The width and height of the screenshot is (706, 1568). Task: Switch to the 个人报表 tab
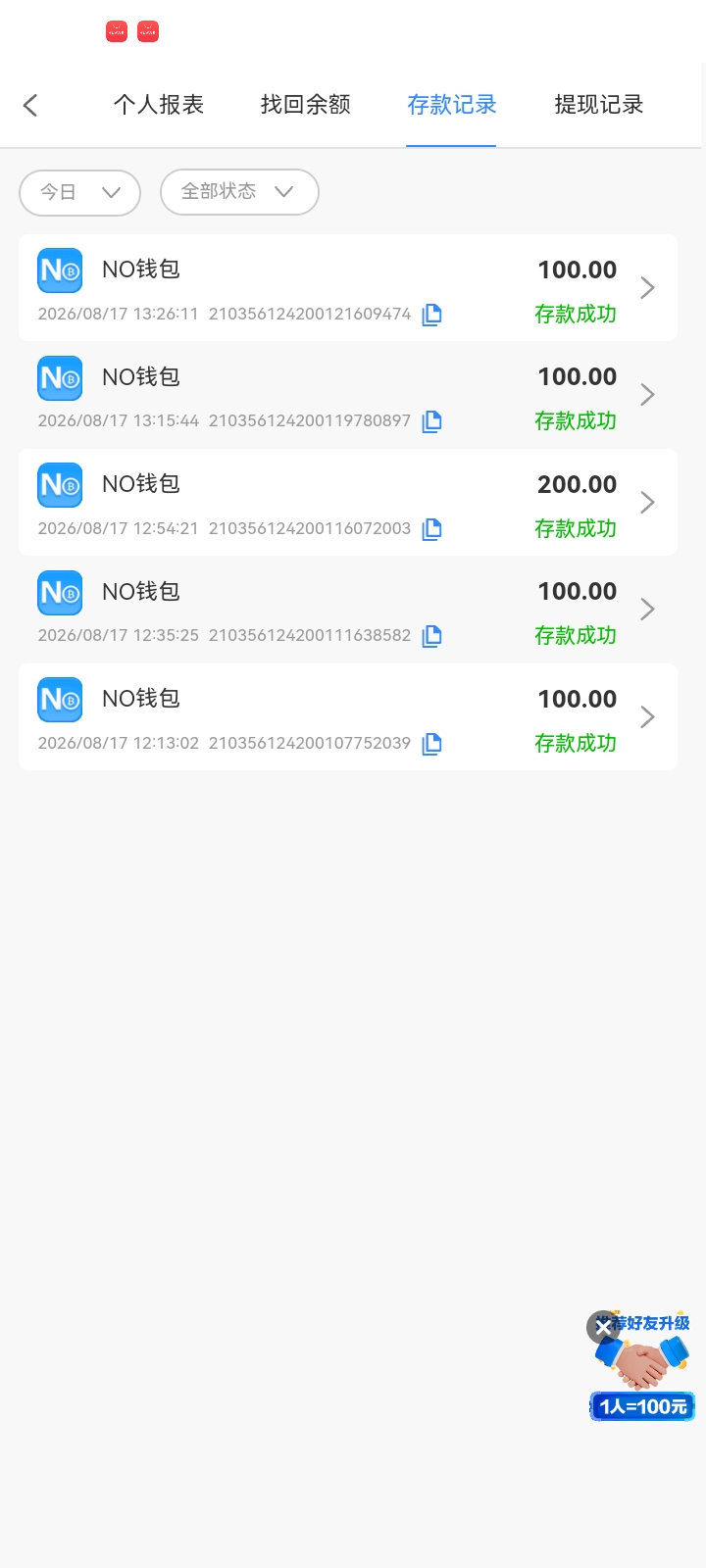tap(159, 105)
